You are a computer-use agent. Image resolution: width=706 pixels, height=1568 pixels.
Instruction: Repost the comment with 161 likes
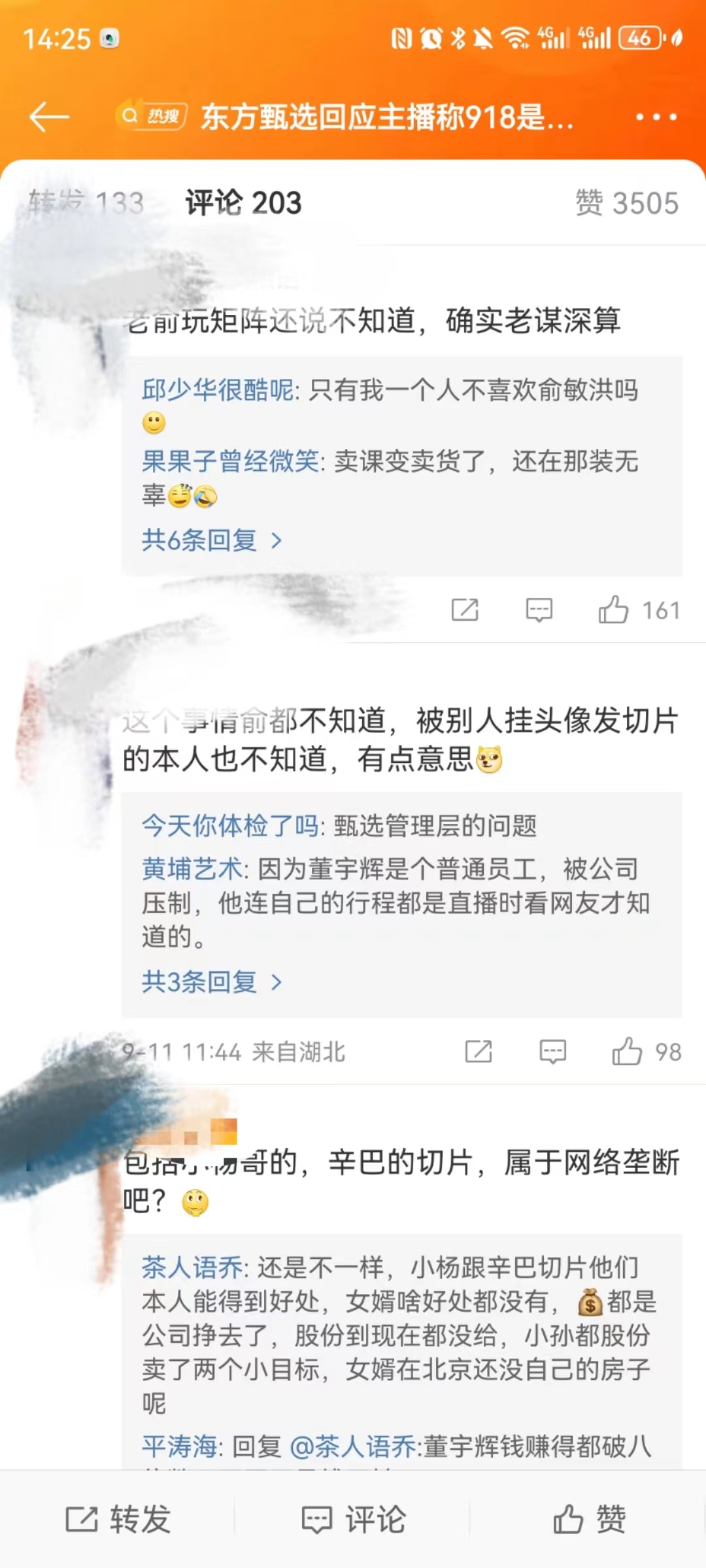coord(465,610)
